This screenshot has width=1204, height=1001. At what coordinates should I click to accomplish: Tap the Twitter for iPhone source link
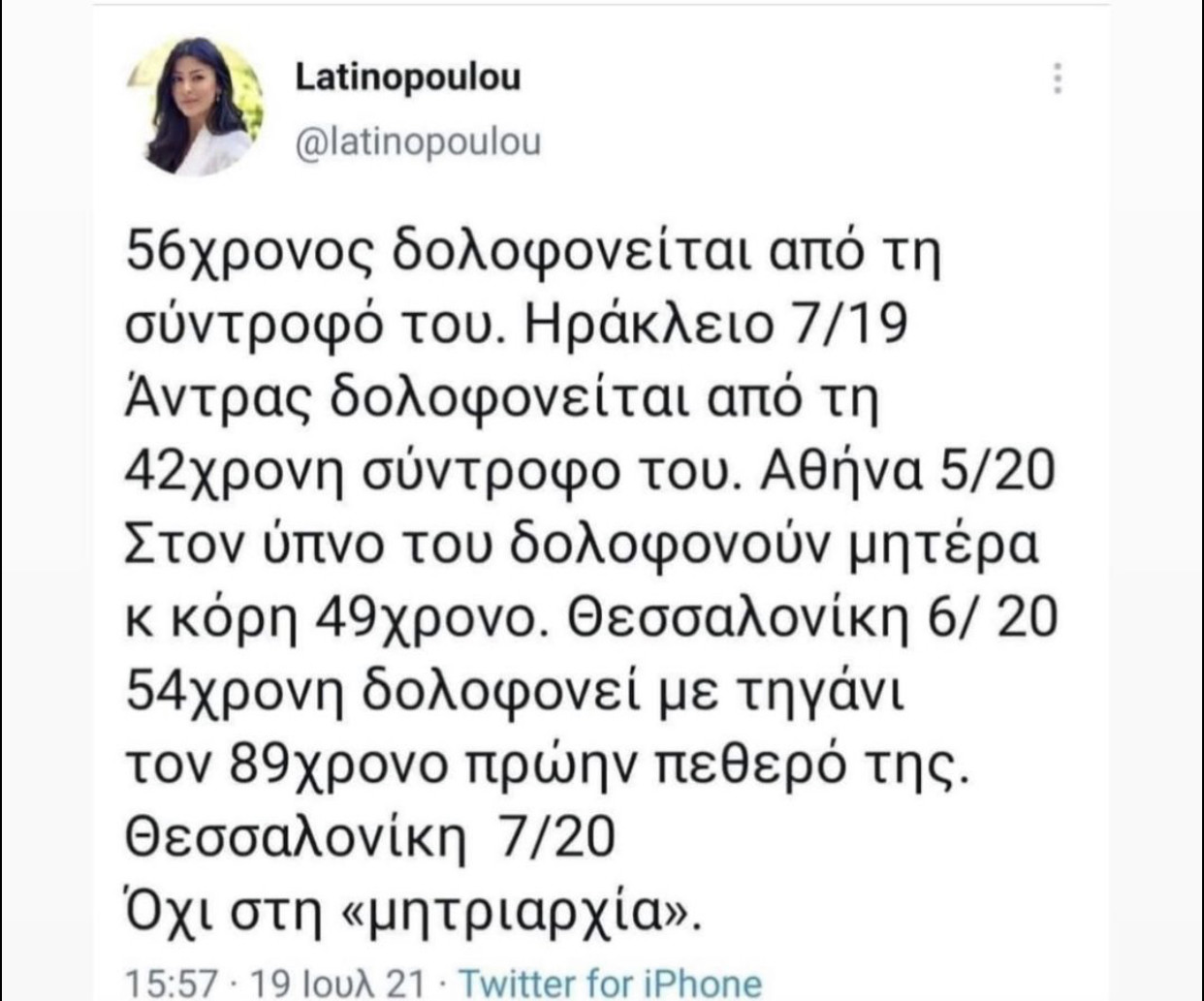pos(610,983)
